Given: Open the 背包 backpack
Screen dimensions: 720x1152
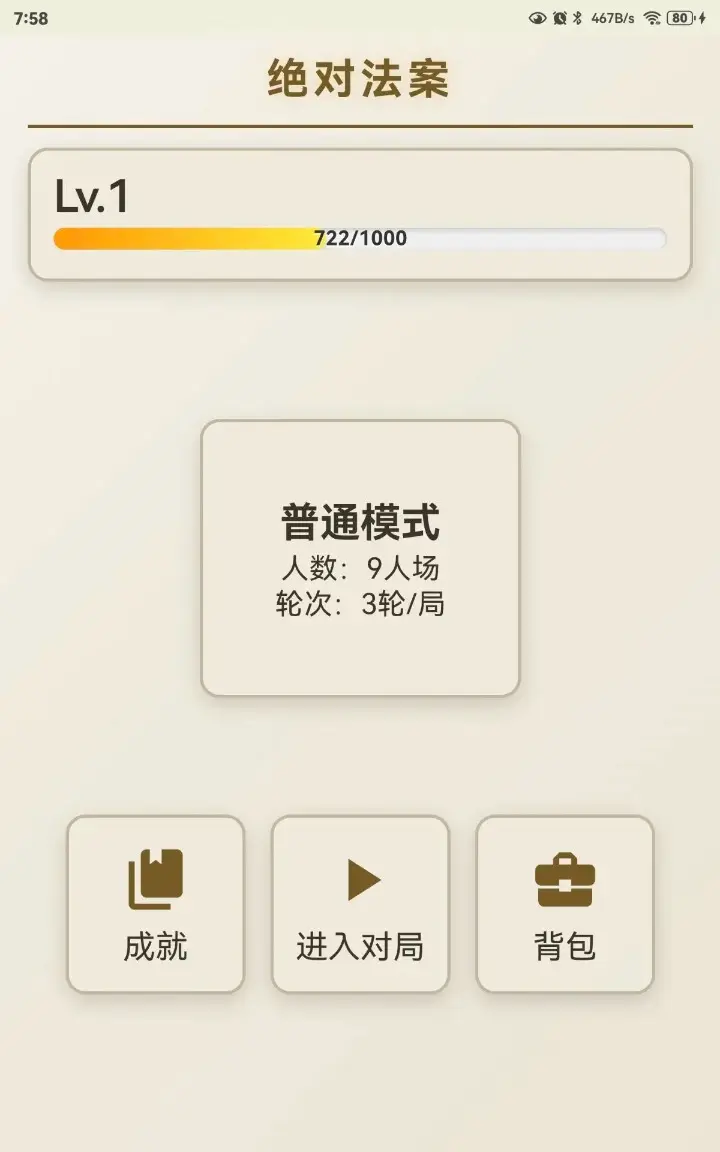Looking at the screenshot, I should [564, 904].
